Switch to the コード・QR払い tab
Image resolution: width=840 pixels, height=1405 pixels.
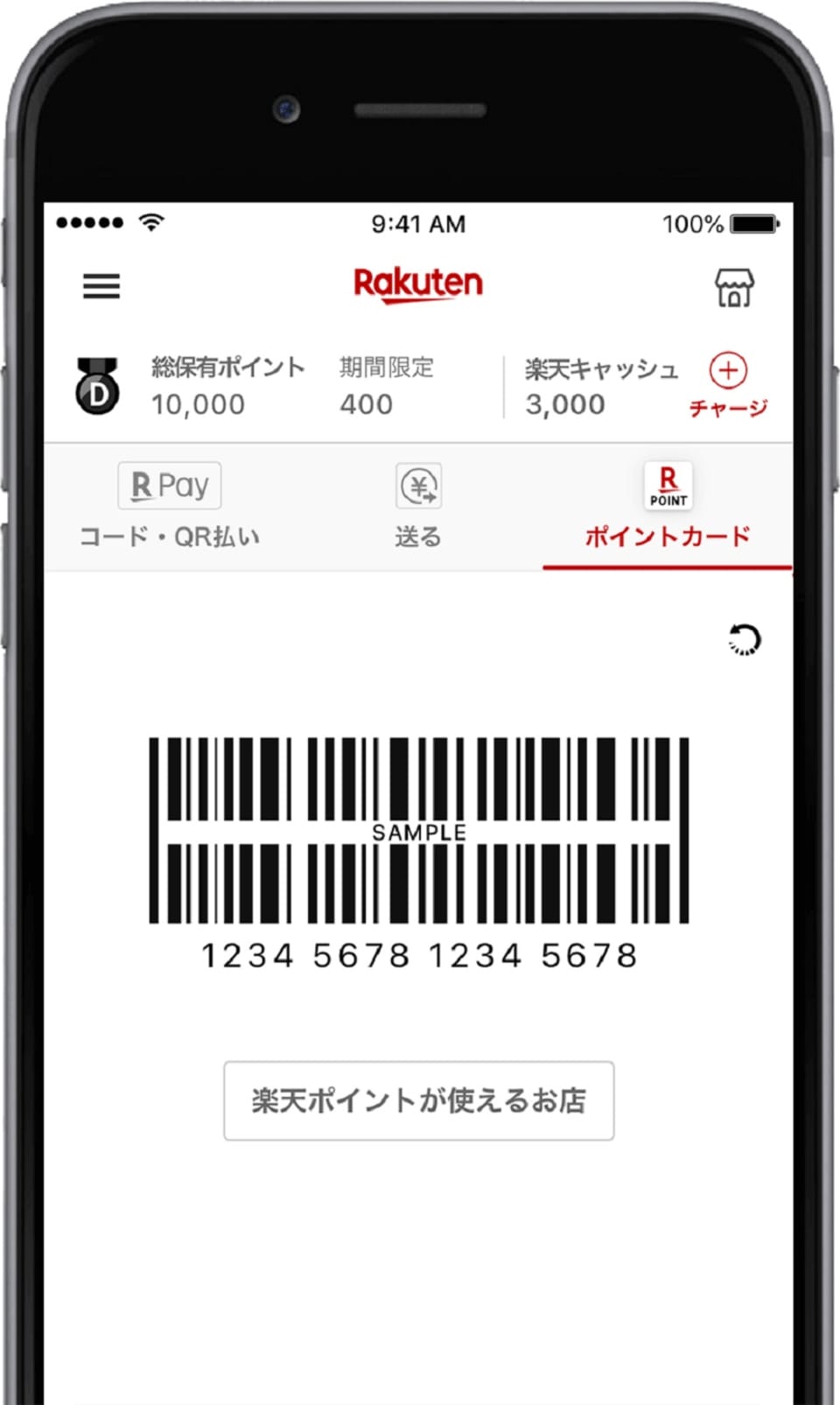(x=170, y=508)
